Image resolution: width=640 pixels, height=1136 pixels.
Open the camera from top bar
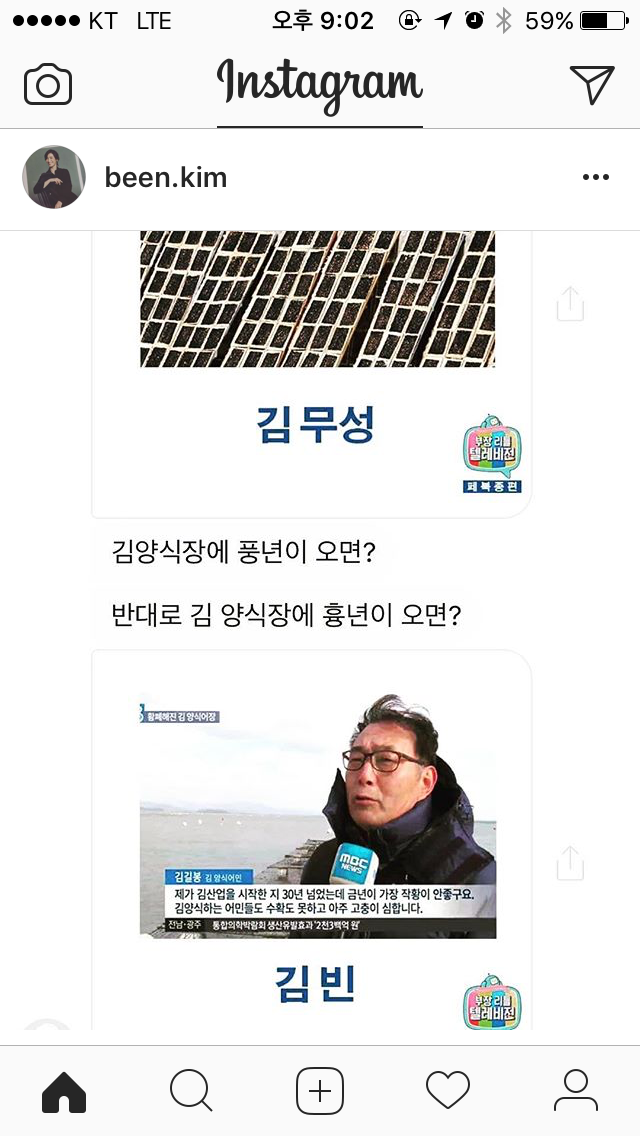(48, 84)
